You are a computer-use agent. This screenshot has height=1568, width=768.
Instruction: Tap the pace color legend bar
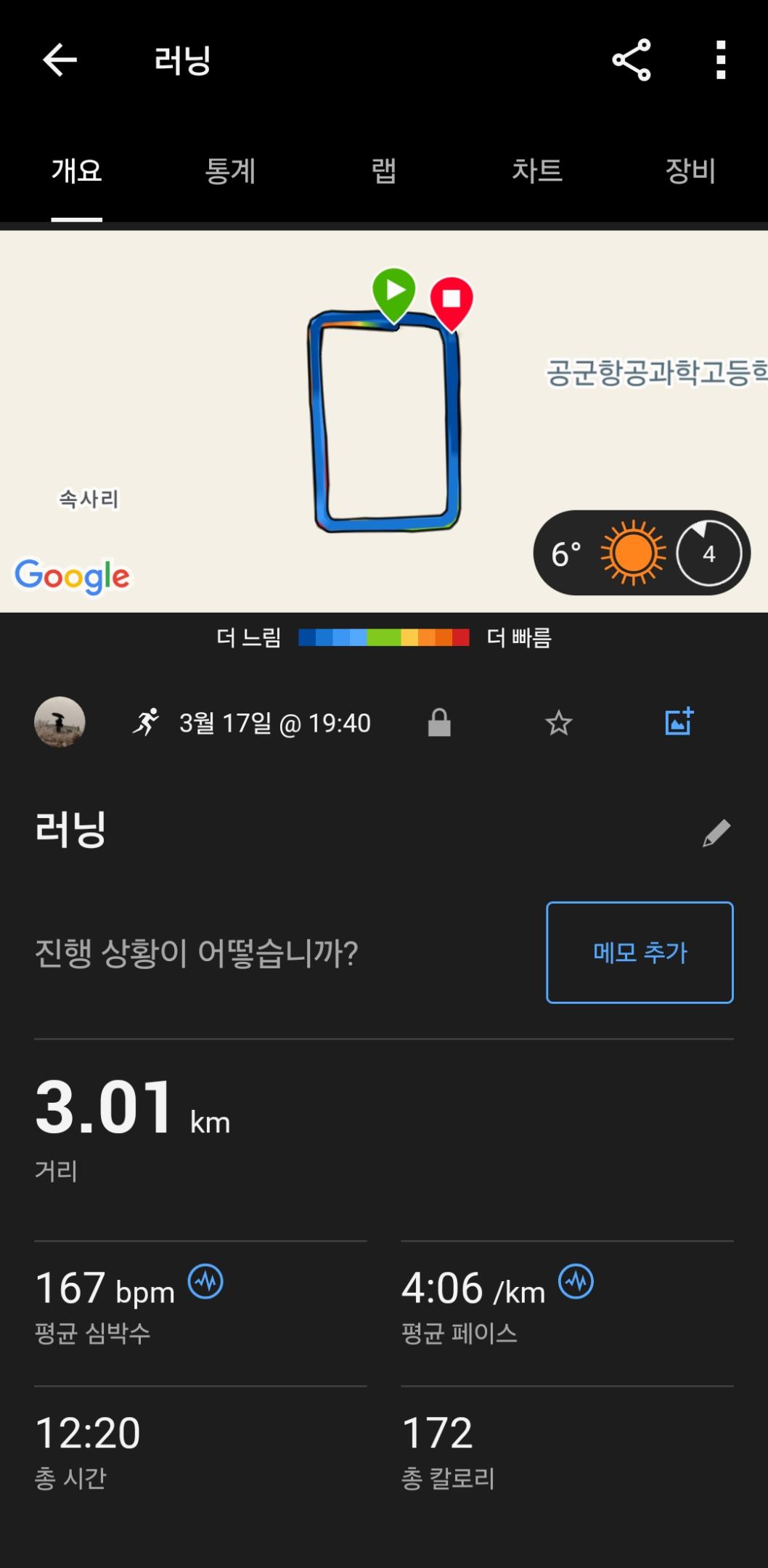click(x=384, y=638)
